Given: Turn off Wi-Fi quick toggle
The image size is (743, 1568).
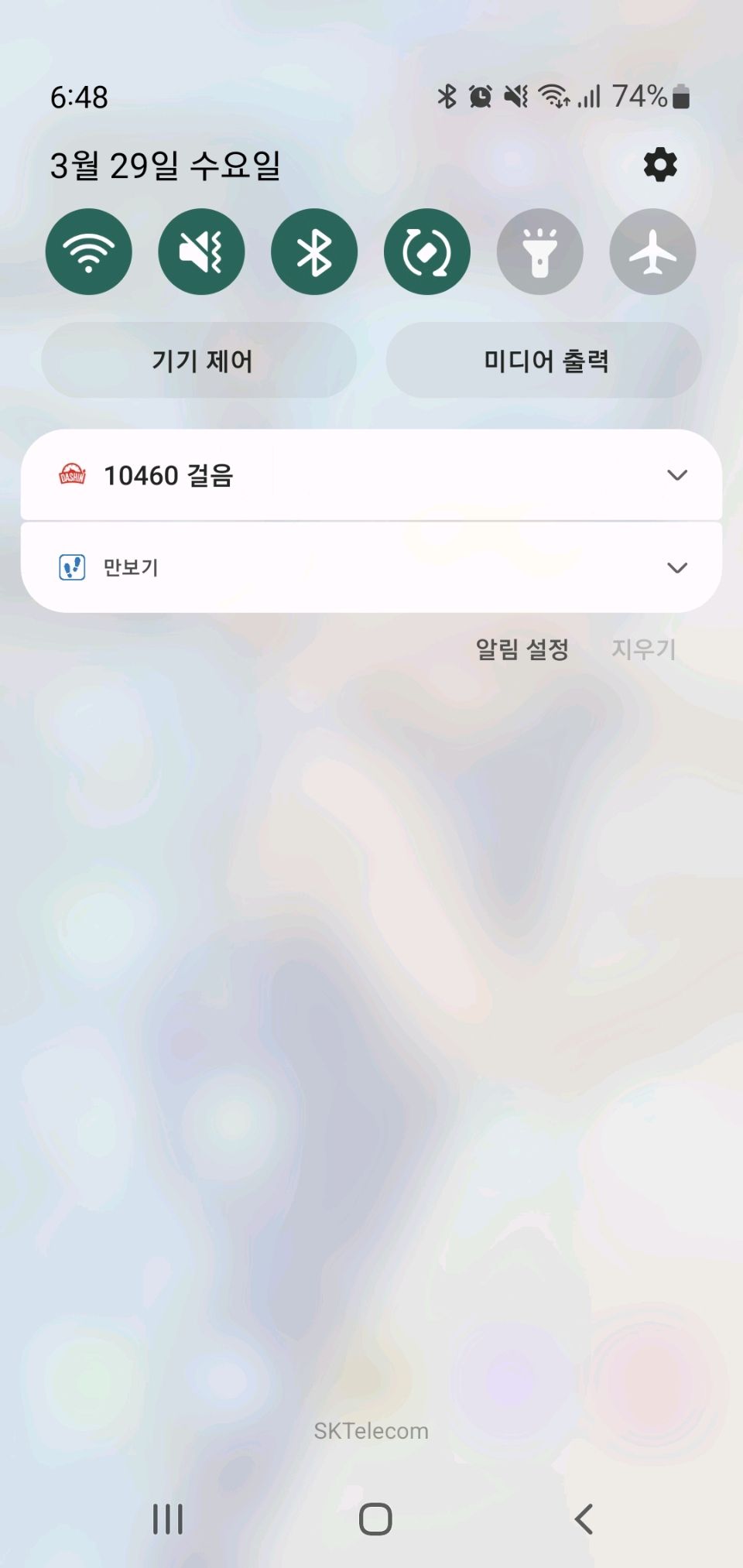Looking at the screenshot, I should tap(89, 252).
